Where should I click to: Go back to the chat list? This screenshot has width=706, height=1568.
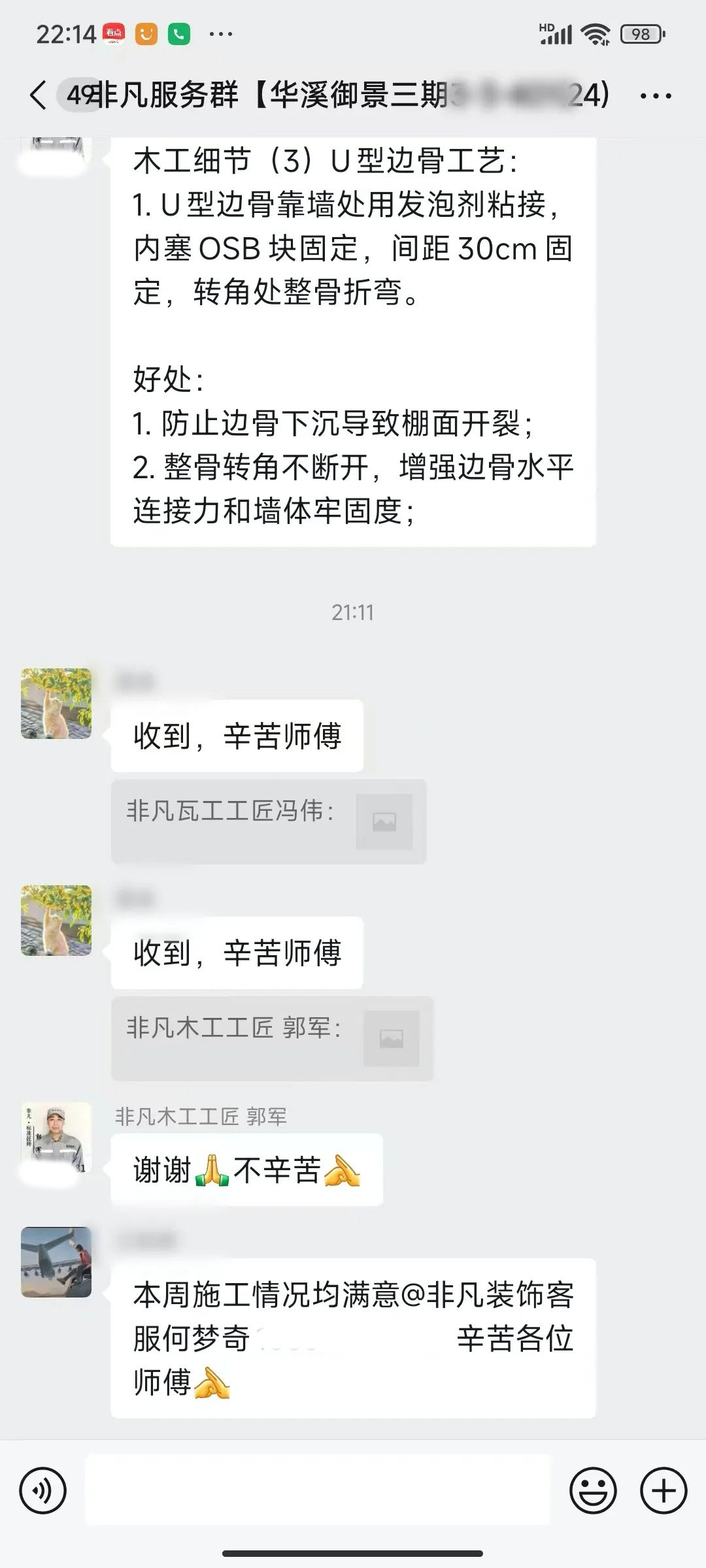tap(38, 95)
